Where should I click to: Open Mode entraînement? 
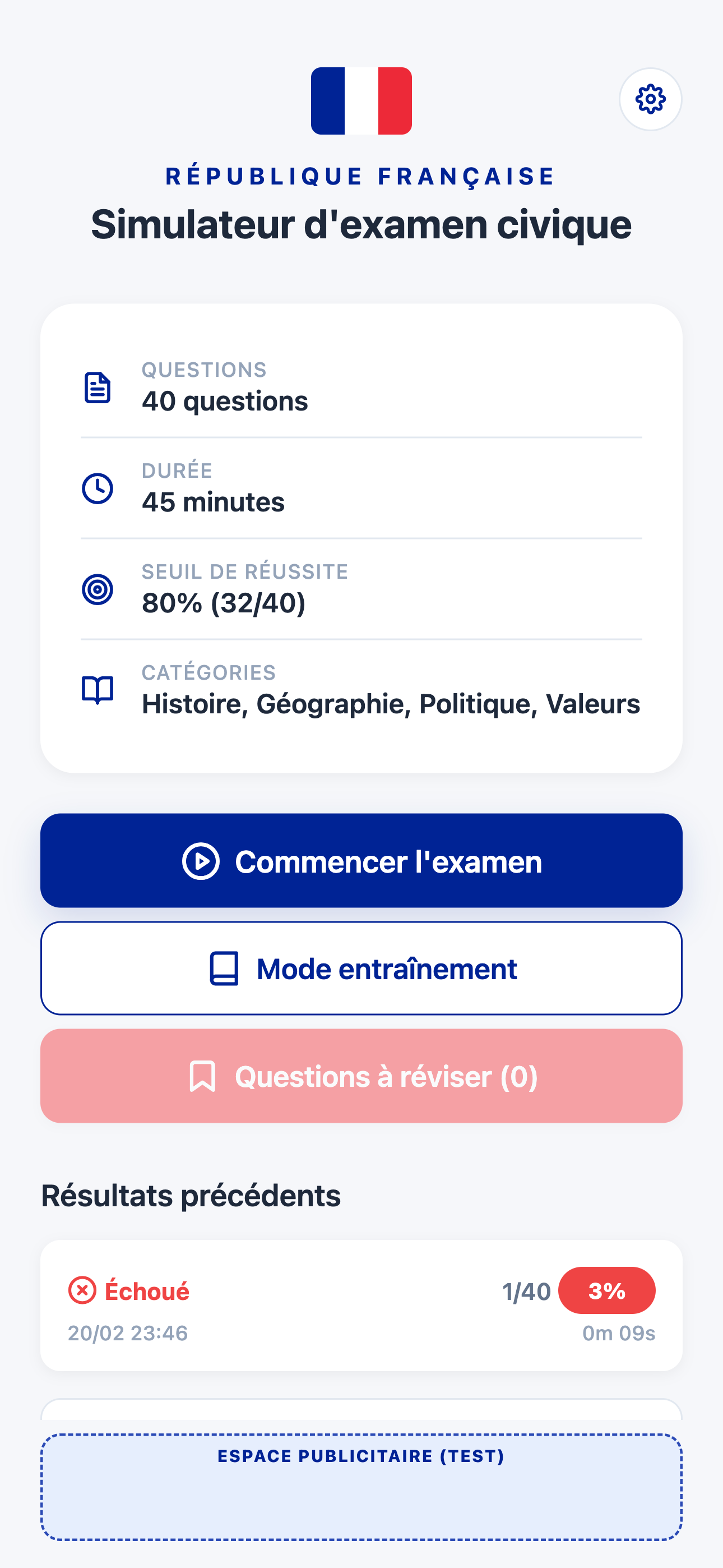[361, 968]
